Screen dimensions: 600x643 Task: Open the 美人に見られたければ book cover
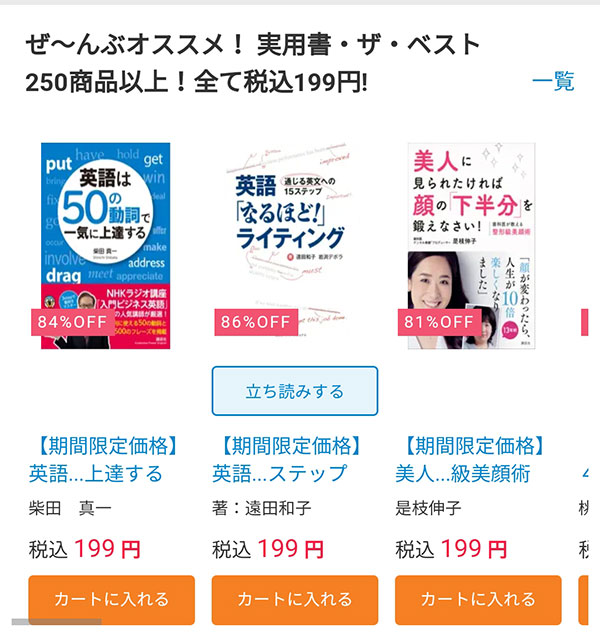point(472,245)
